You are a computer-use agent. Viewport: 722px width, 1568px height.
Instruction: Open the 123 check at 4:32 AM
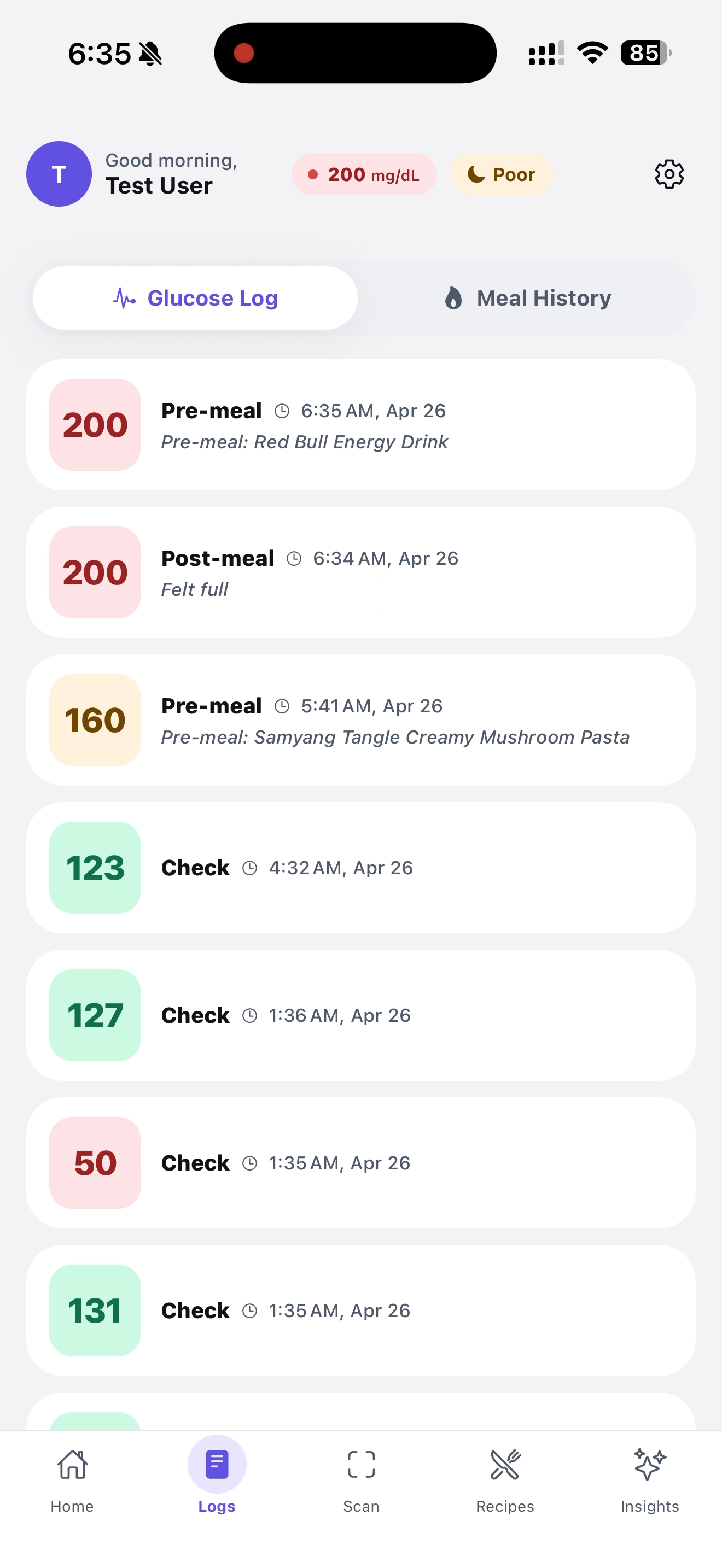coord(360,868)
